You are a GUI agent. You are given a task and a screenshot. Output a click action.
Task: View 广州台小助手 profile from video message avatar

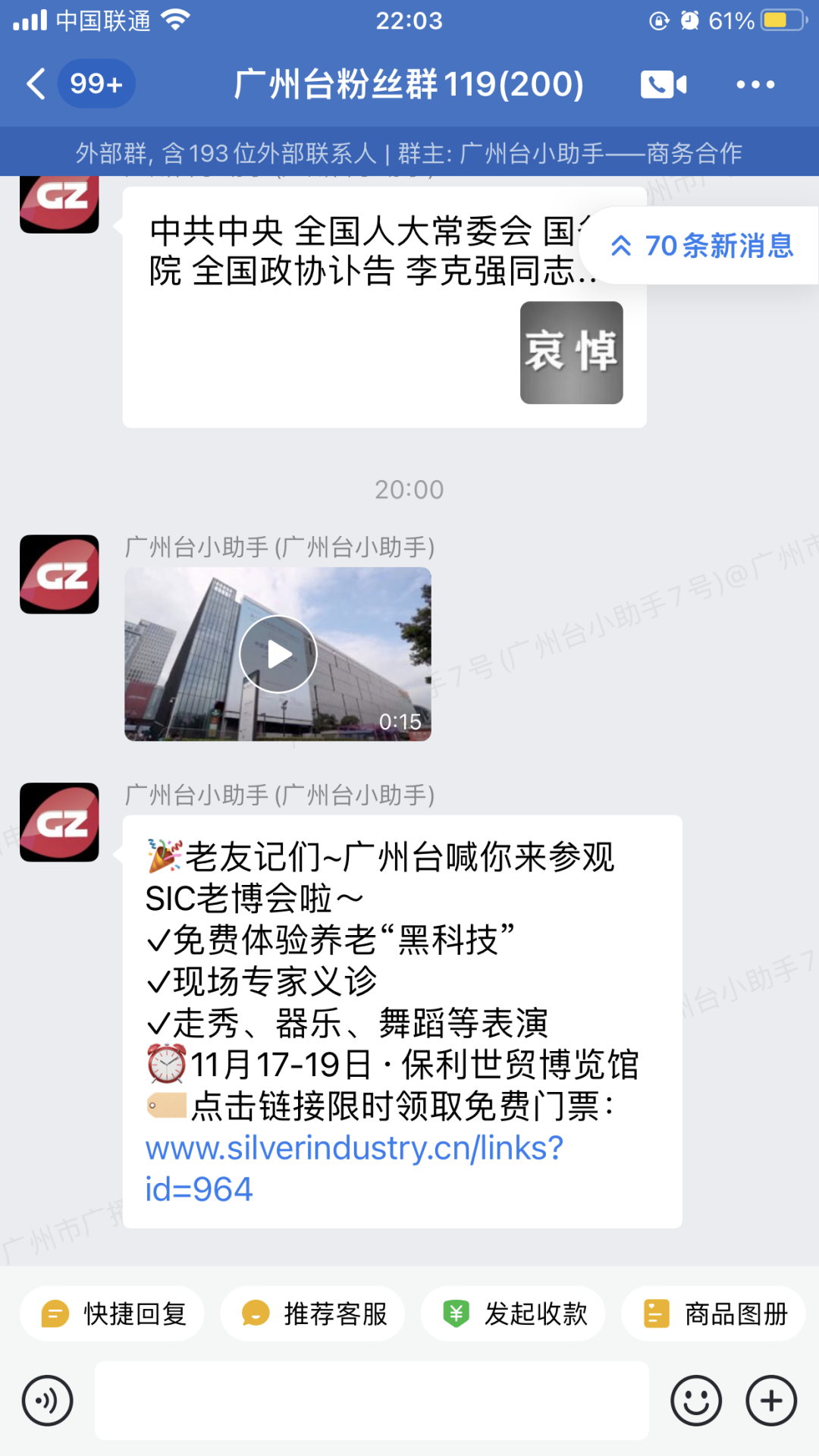click(x=59, y=574)
